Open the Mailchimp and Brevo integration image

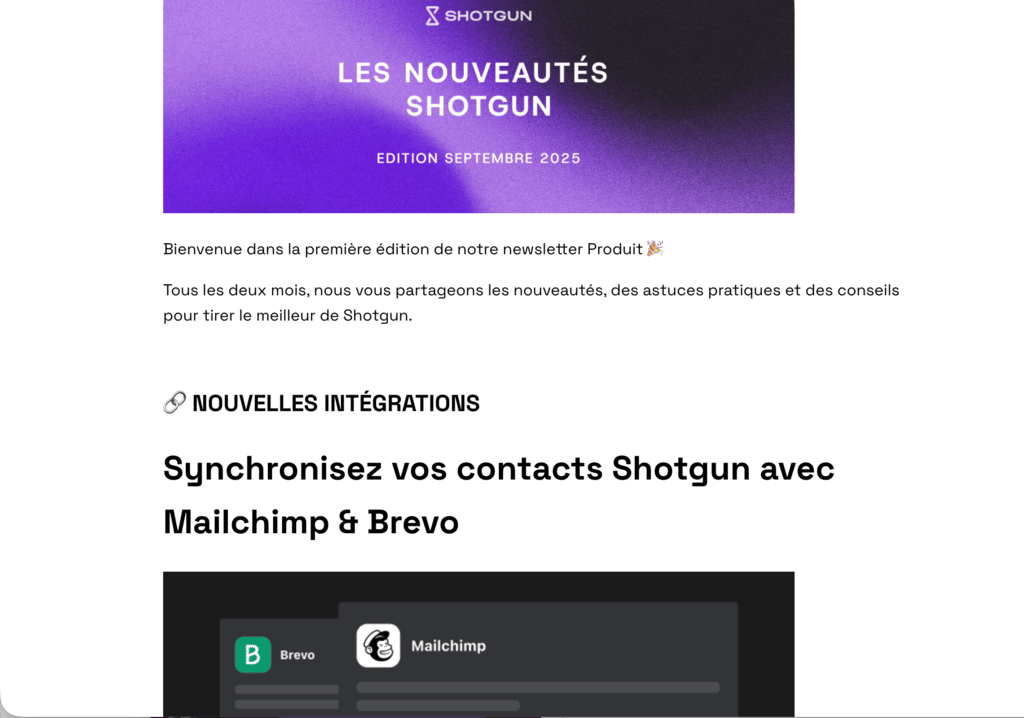tap(479, 644)
